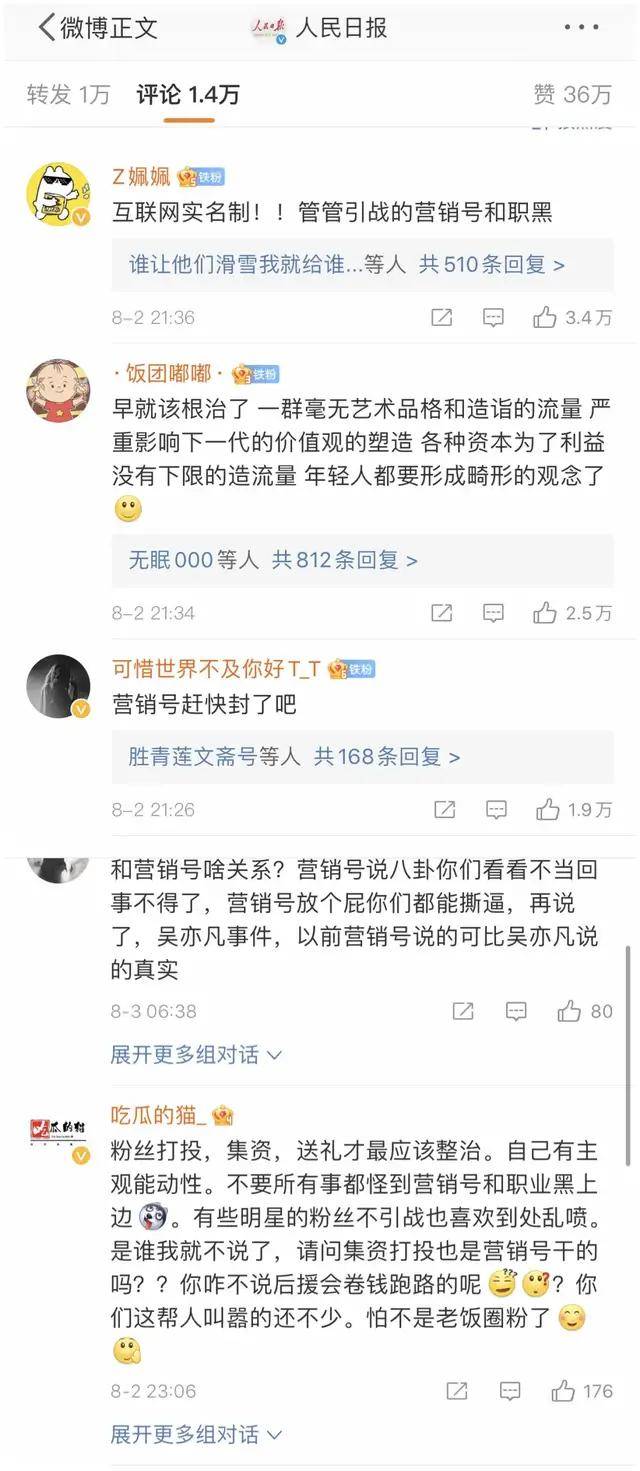Viewport: 640px width, 1471px height.
Task: Open 人民日报's profile from the header
Action: 318,28
